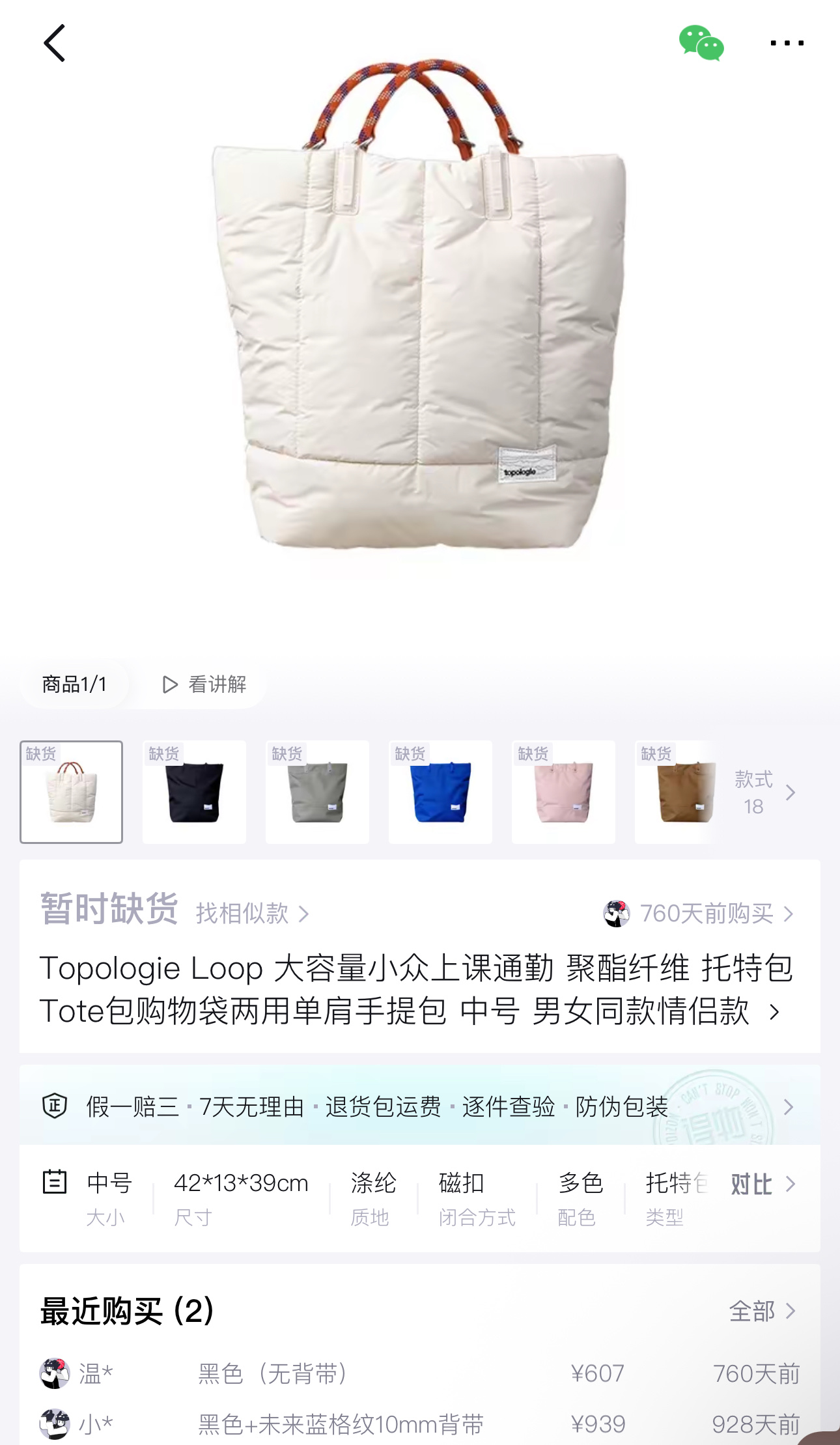Select the black bag variant thumbnail
The height and width of the screenshot is (1445, 840).
(x=194, y=792)
